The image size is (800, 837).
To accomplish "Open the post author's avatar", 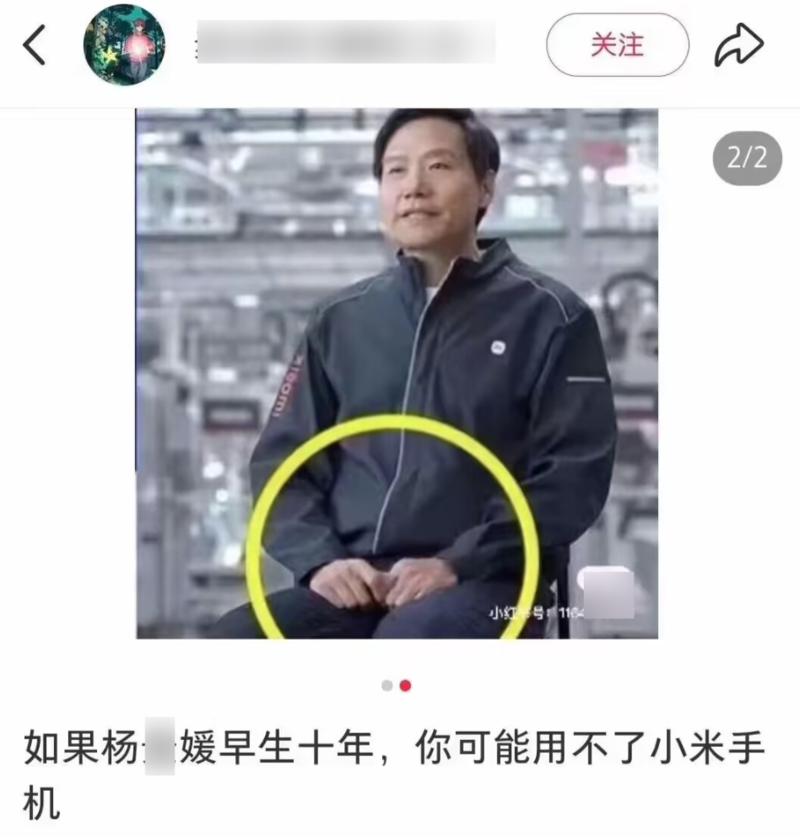I will pos(123,45).
